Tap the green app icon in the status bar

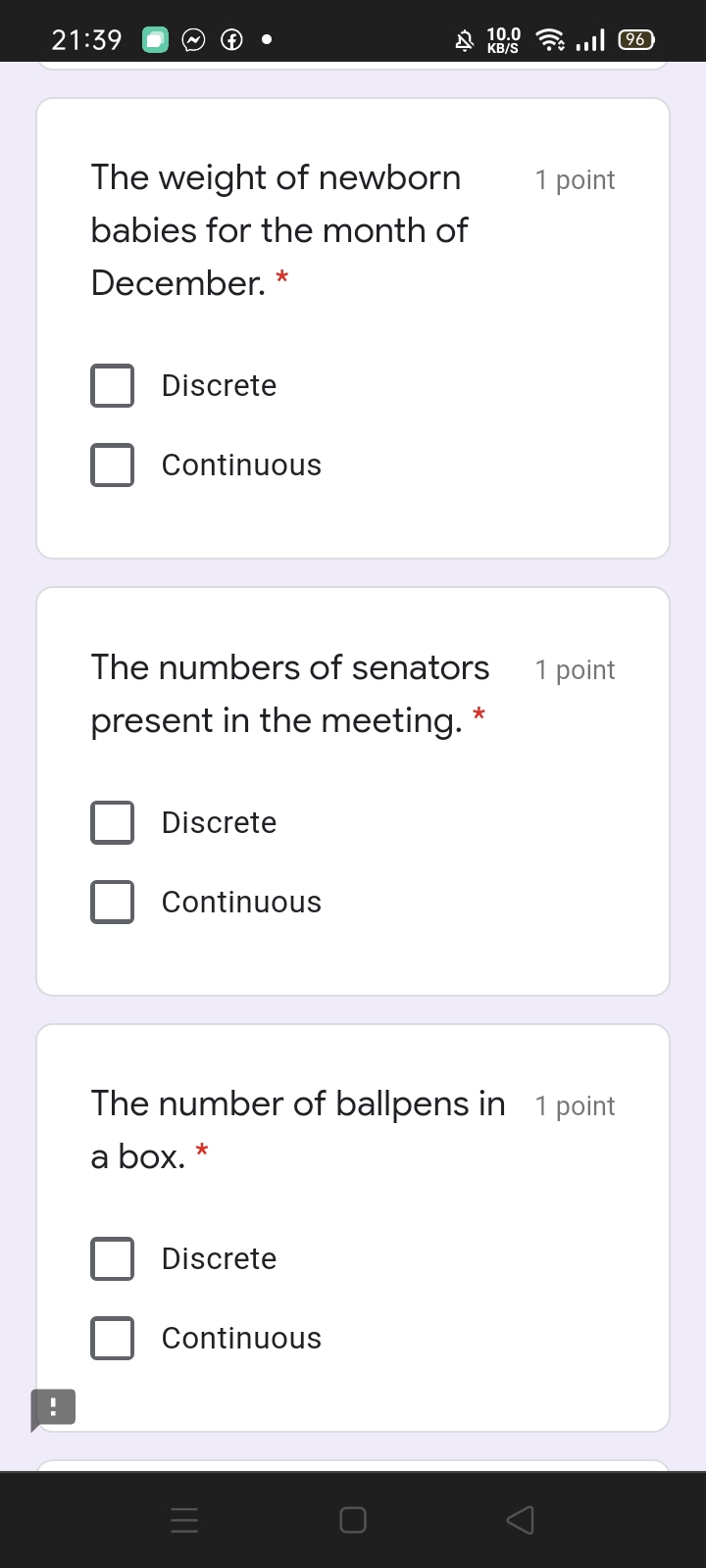(155, 39)
